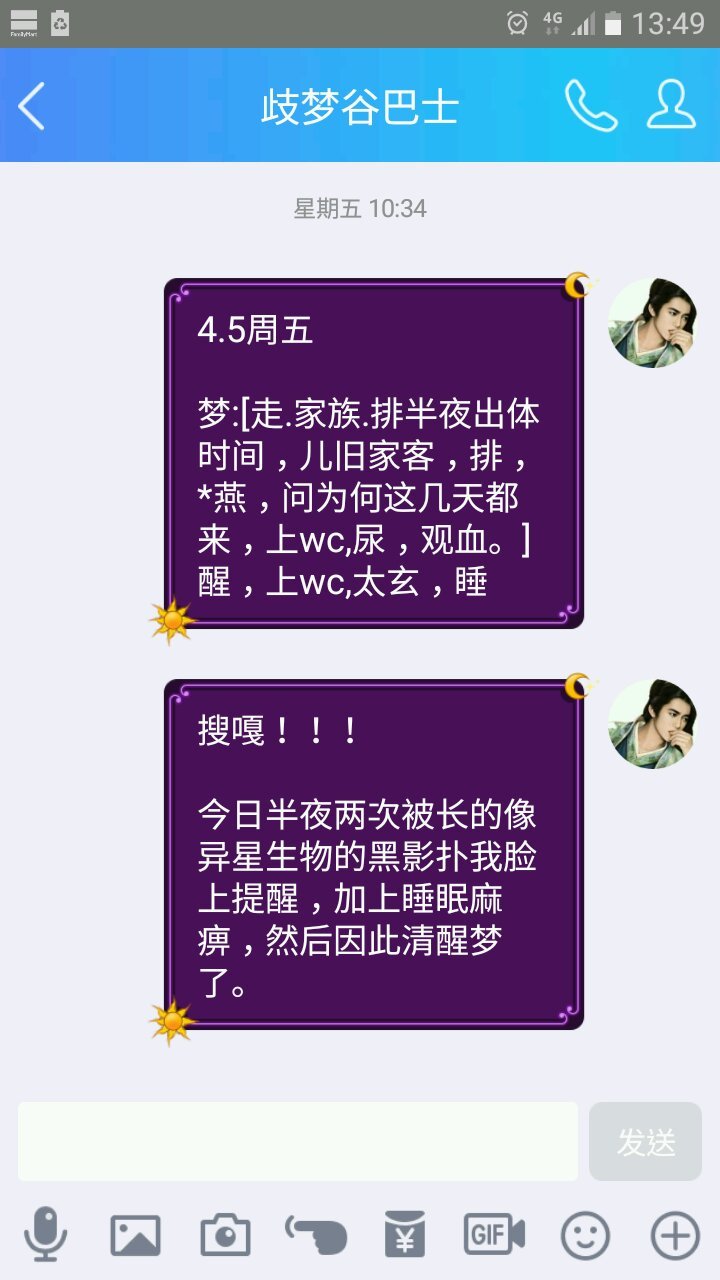Go back from the 歧梦谷巴士 chat

point(32,106)
